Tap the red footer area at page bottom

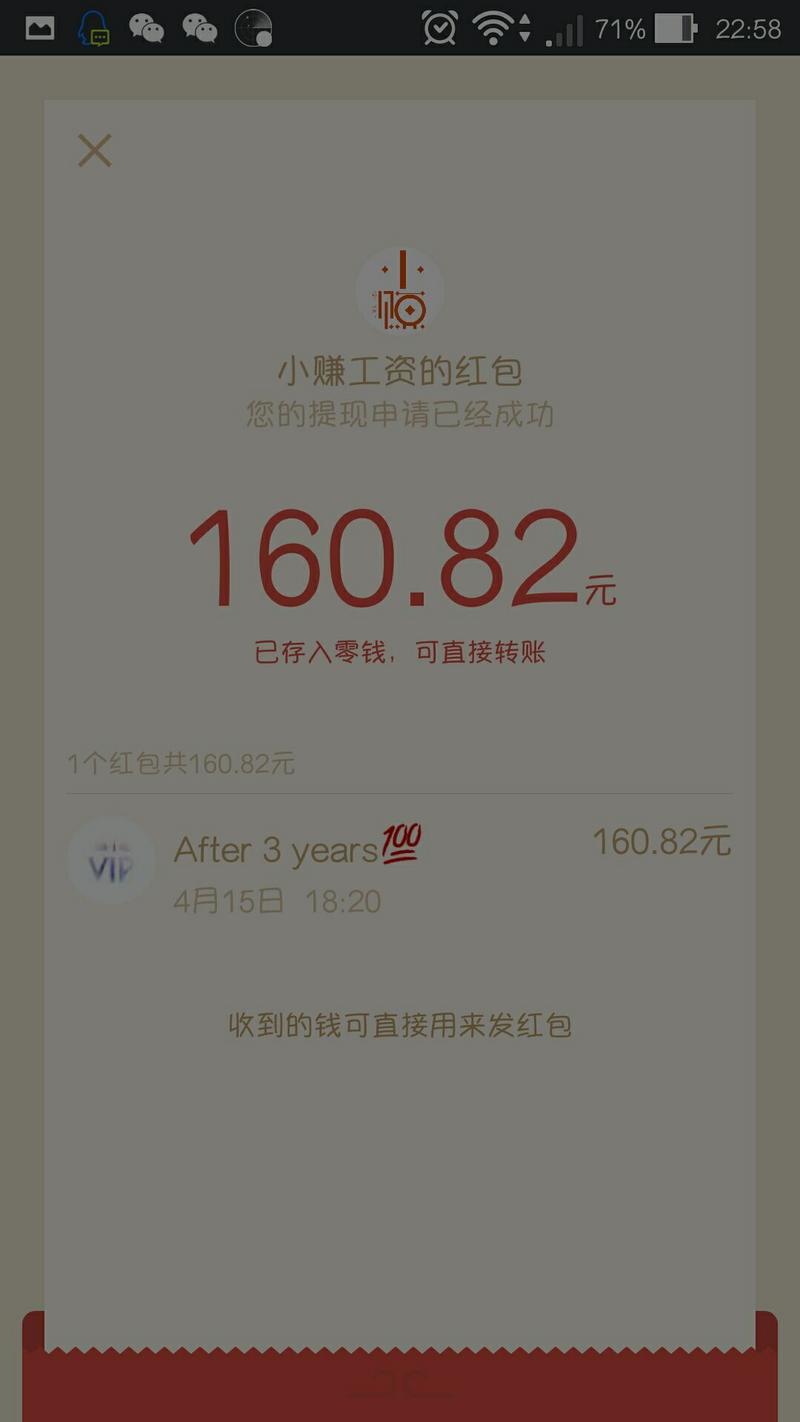(400, 1390)
